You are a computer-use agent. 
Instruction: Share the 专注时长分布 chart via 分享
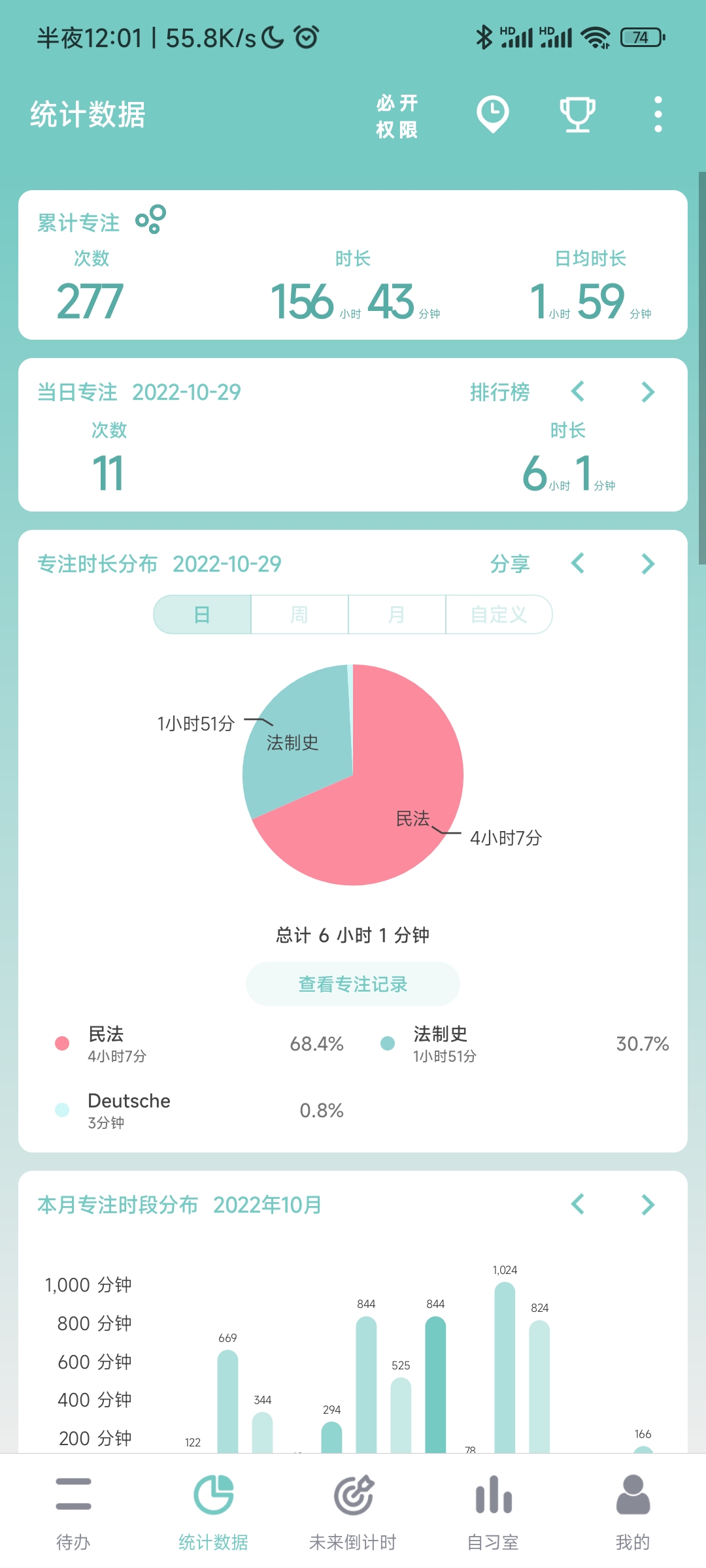click(x=510, y=564)
